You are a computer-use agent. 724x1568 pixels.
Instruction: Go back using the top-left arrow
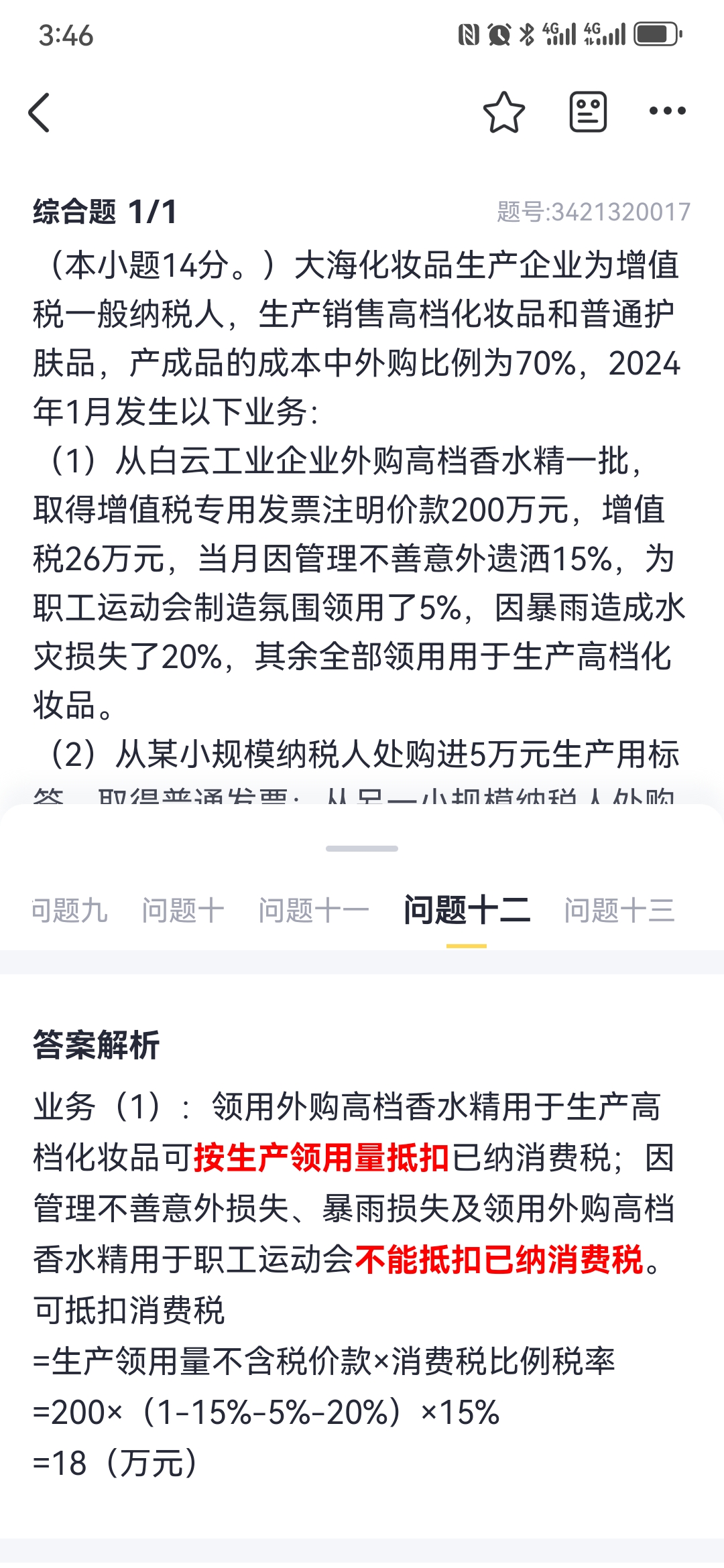tap(39, 112)
